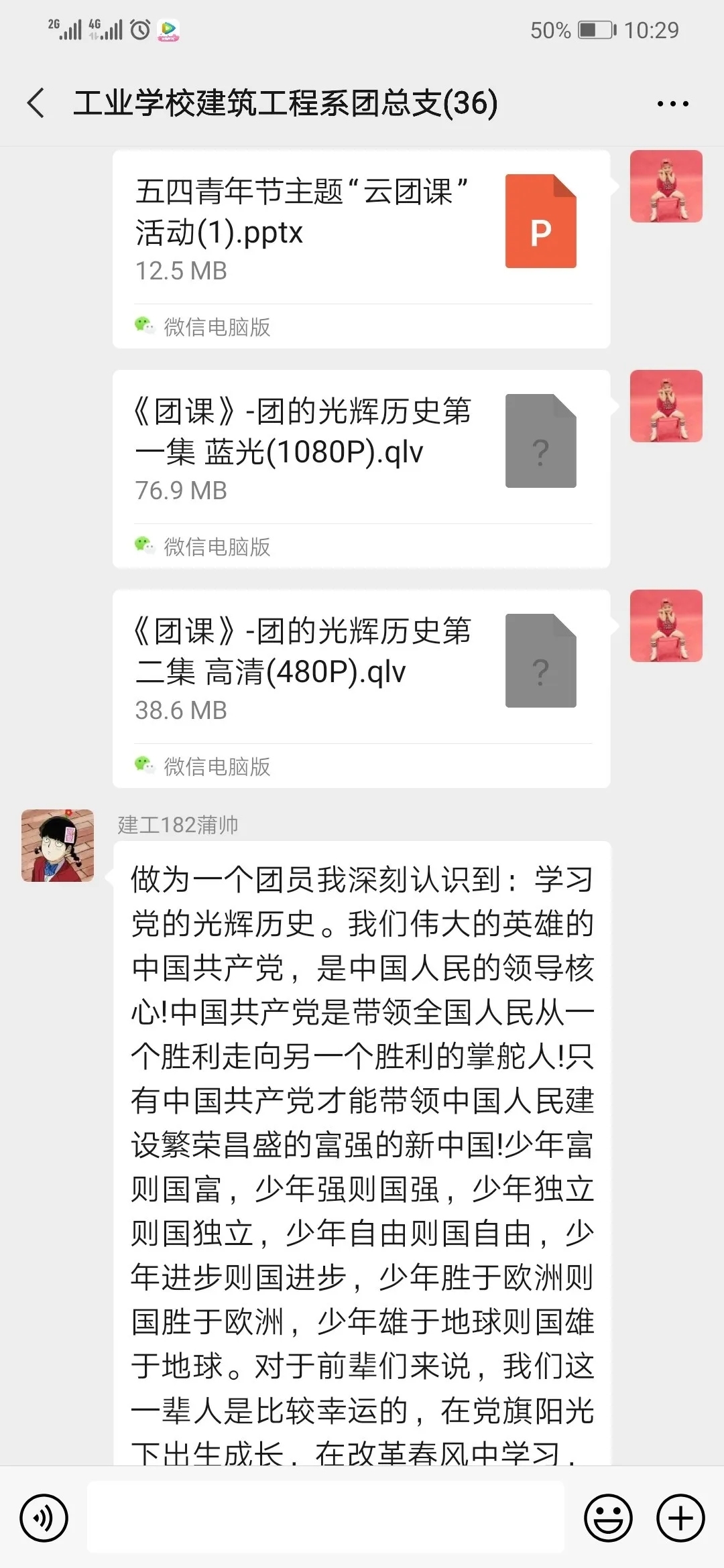Tap the message text field
Screen dimensions: 724x1568
tap(325, 1518)
